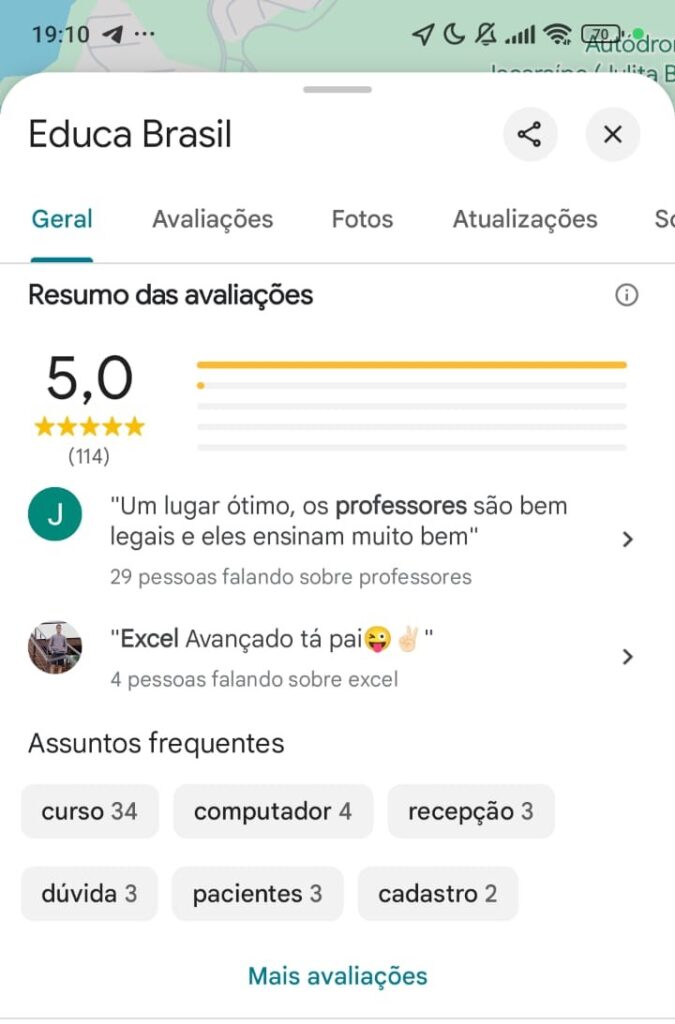Filter by the pacientes chip

click(257, 893)
